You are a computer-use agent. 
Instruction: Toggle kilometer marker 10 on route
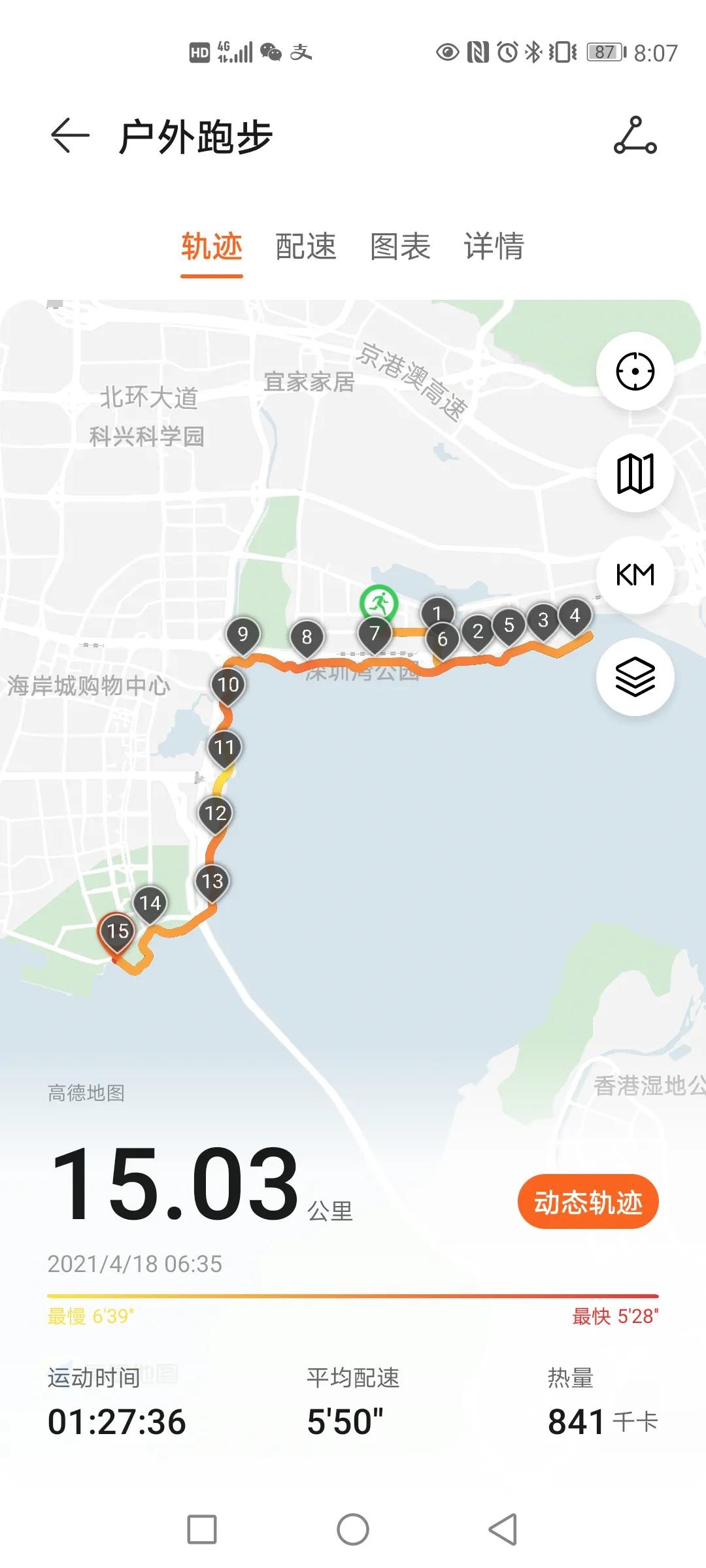(x=227, y=683)
